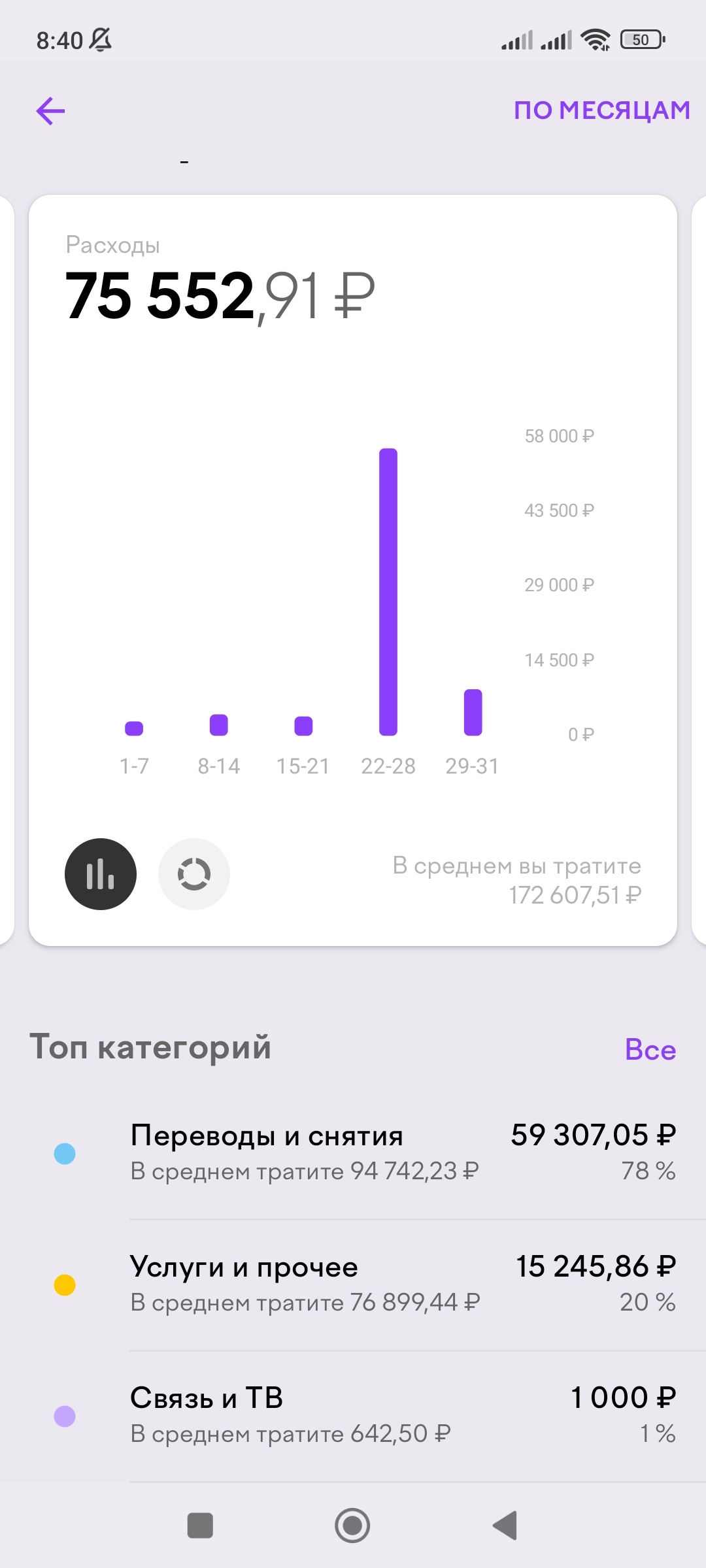
Task: Go back using the purple arrow
Action: tap(50, 111)
